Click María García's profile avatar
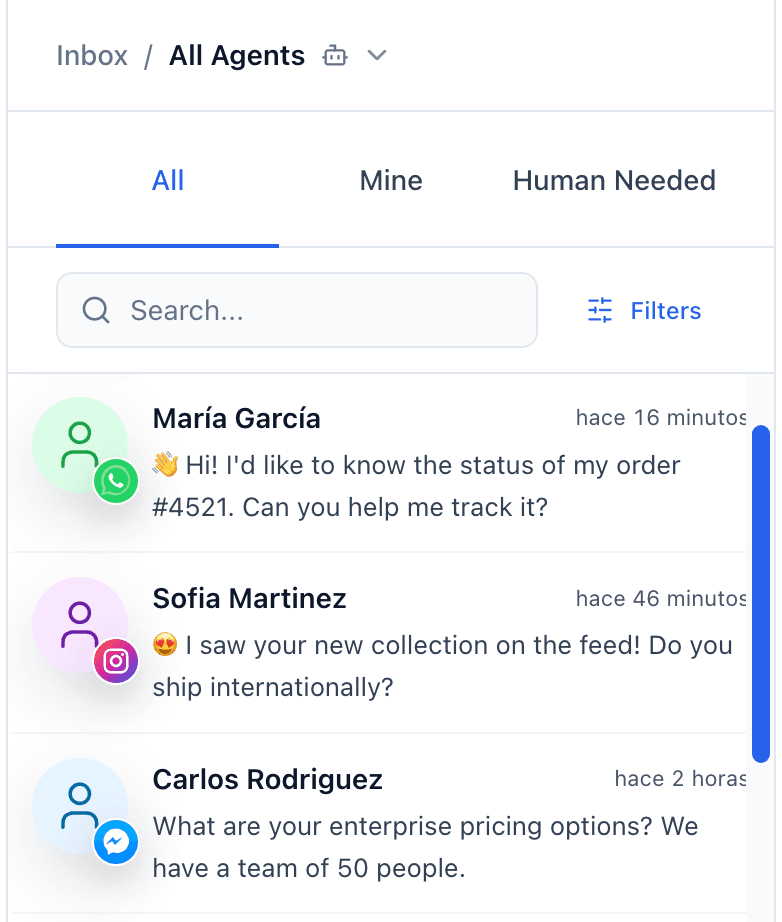 click(x=80, y=443)
